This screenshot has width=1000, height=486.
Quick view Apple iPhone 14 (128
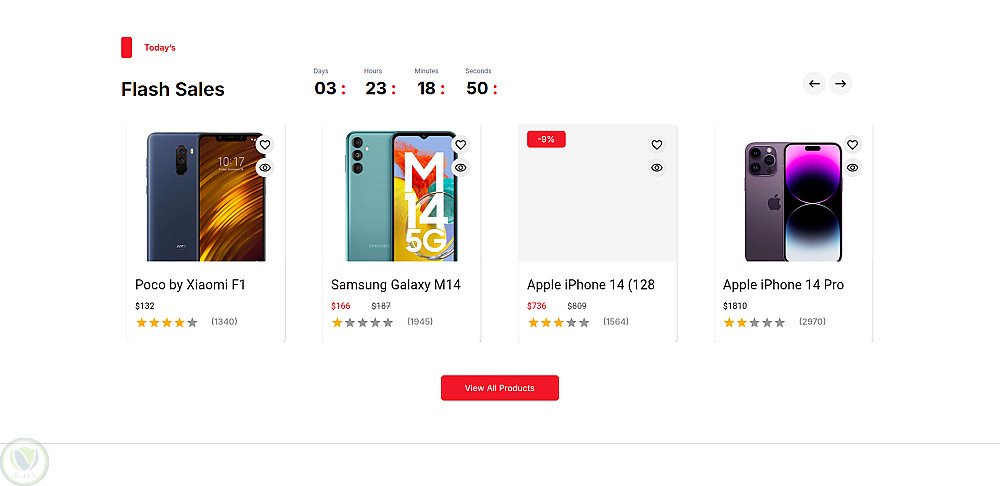click(x=657, y=168)
